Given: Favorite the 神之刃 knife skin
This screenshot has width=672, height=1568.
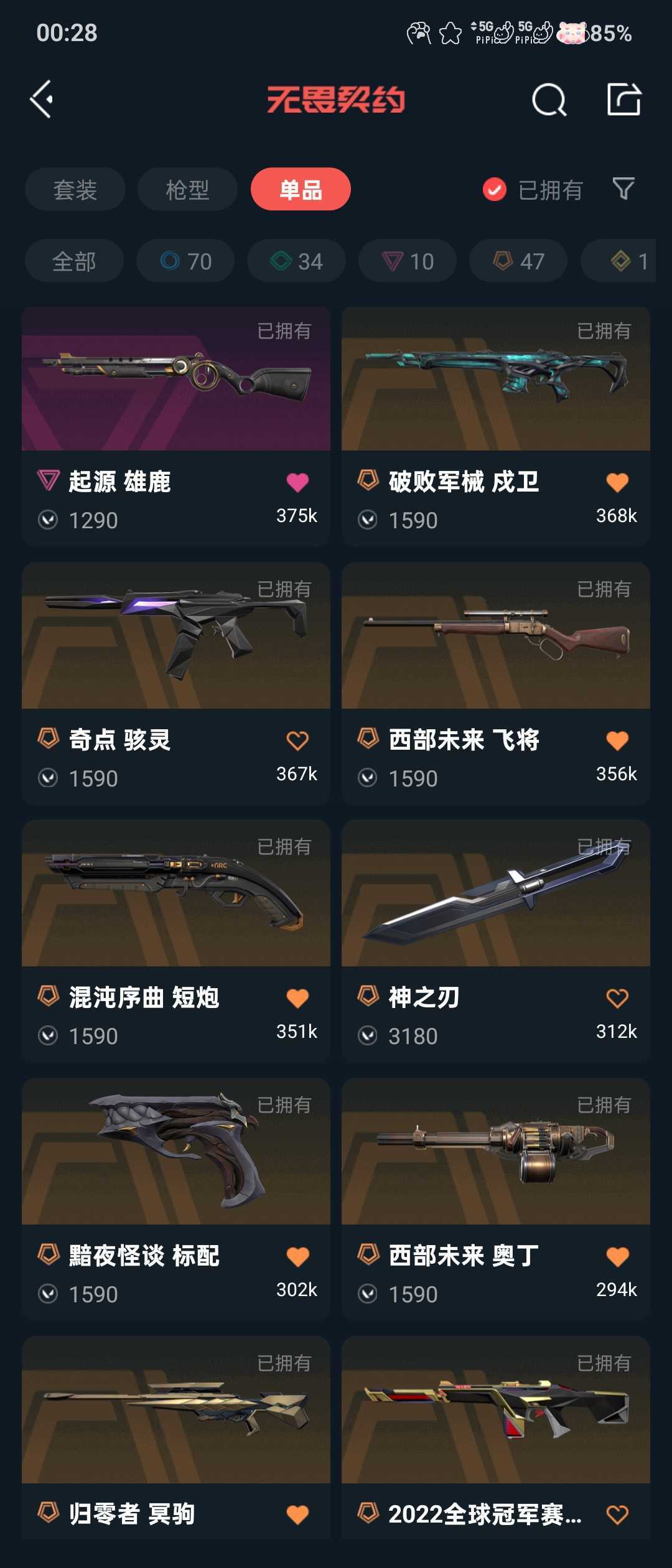Looking at the screenshot, I should (x=617, y=998).
